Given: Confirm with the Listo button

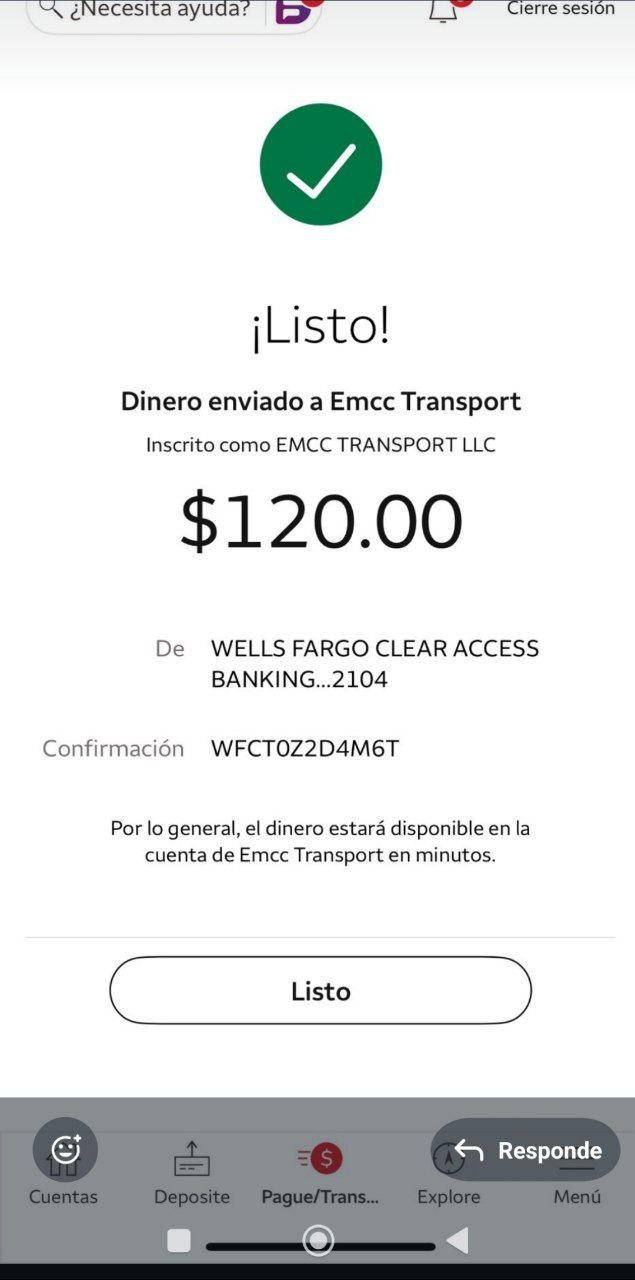Looking at the screenshot, I should pyautogui.click(x=320, y=990).
